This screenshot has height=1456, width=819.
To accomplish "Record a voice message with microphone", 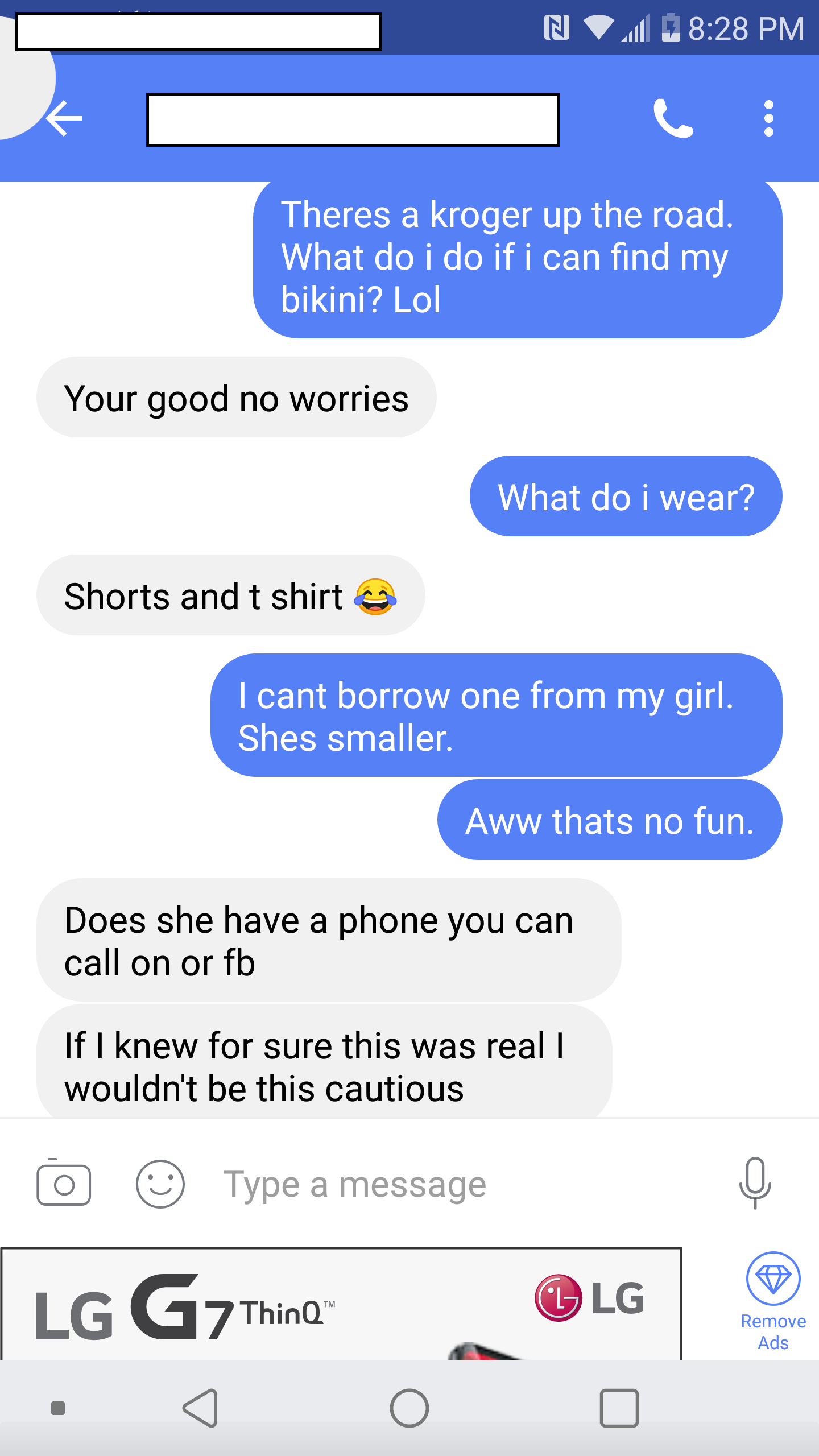I will coord(755,1183).
